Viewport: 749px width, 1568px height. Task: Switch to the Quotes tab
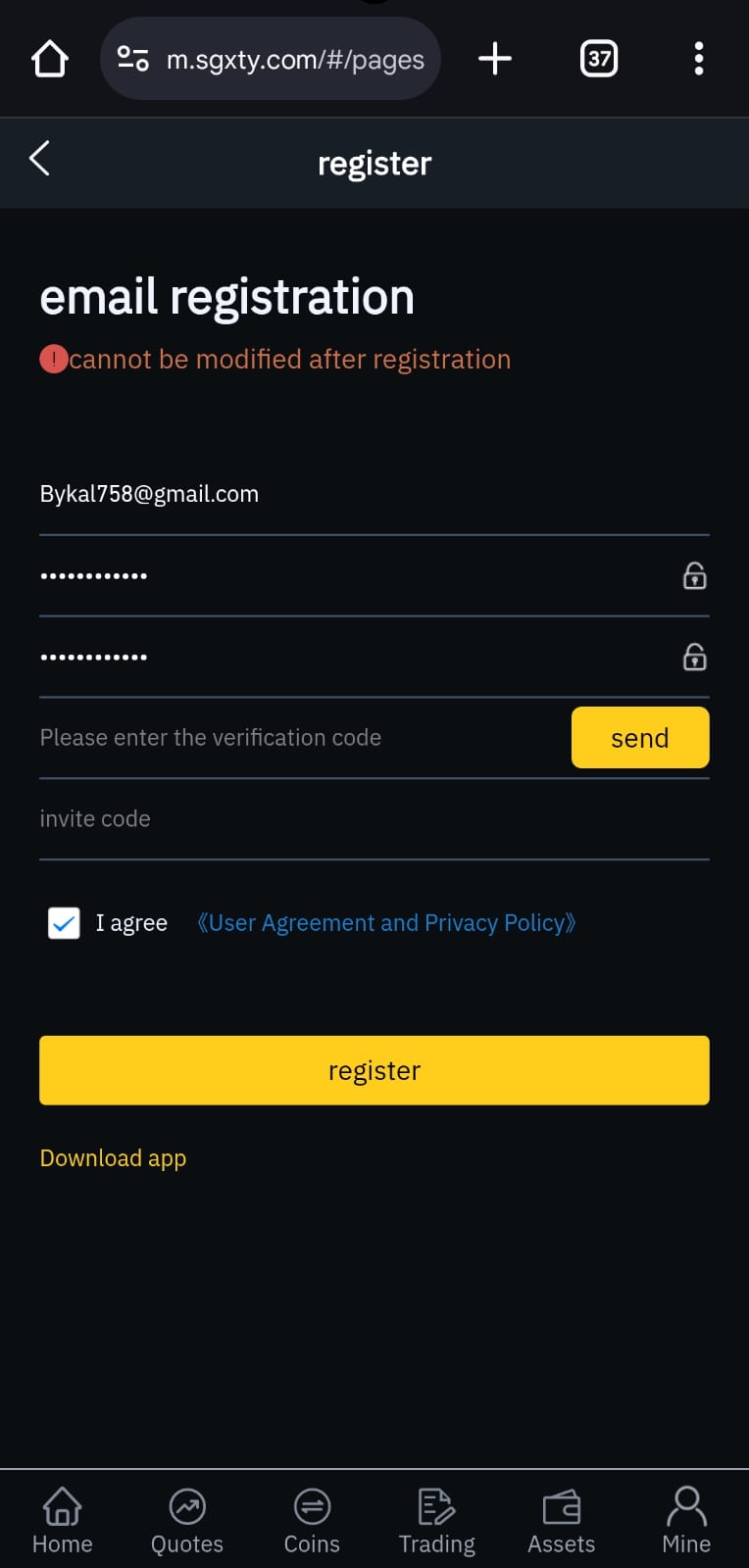pos(187,1521)
